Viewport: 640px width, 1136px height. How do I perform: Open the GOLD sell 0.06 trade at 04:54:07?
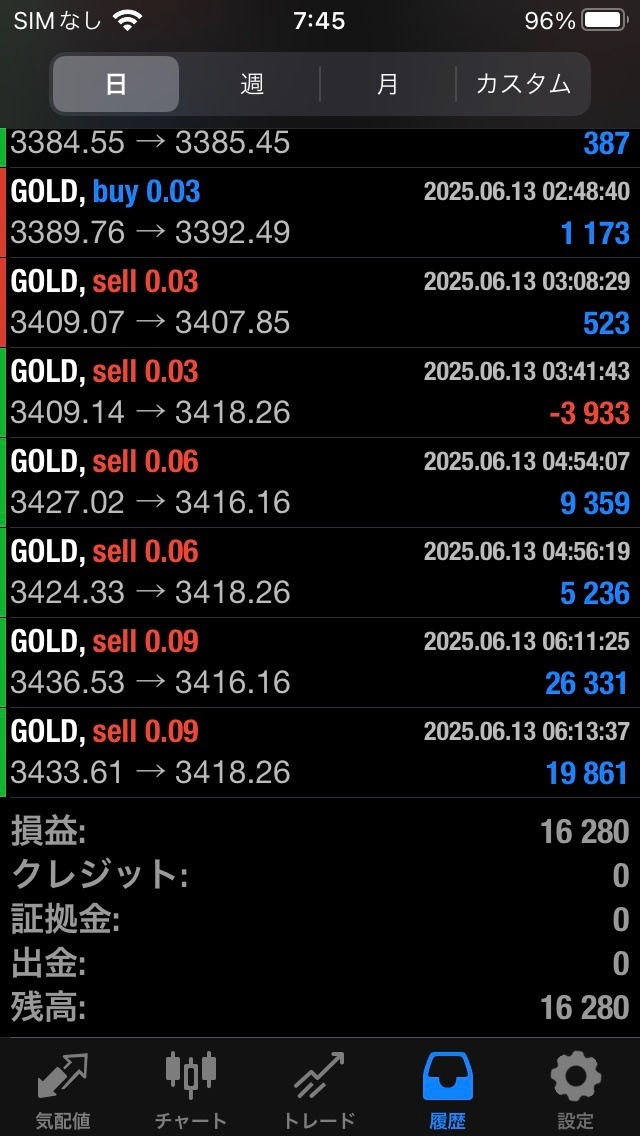point(320,483)
